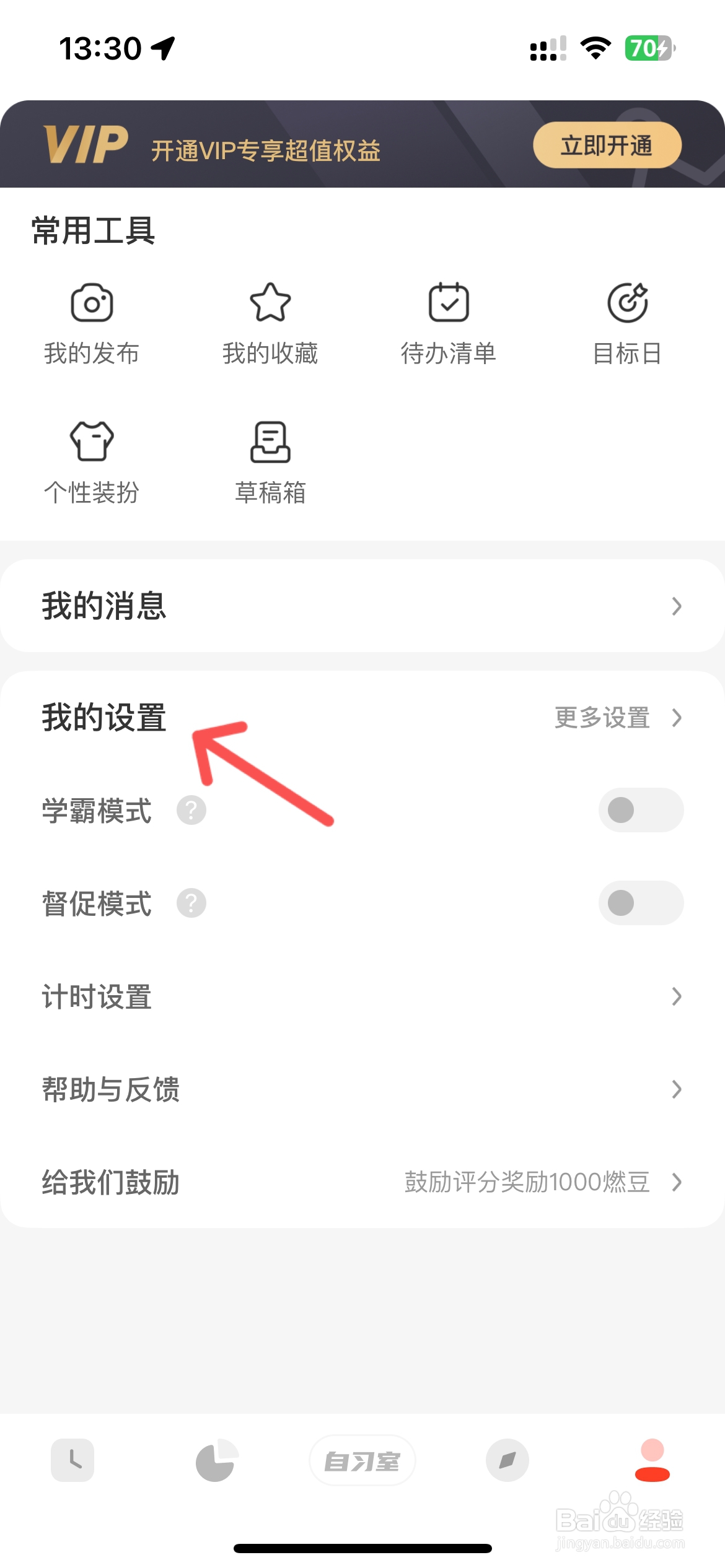Open 个性装扮 via the shirt icon
This screenshot has width=725, height=1568.
pyautogui.click(x=92, y=444)
